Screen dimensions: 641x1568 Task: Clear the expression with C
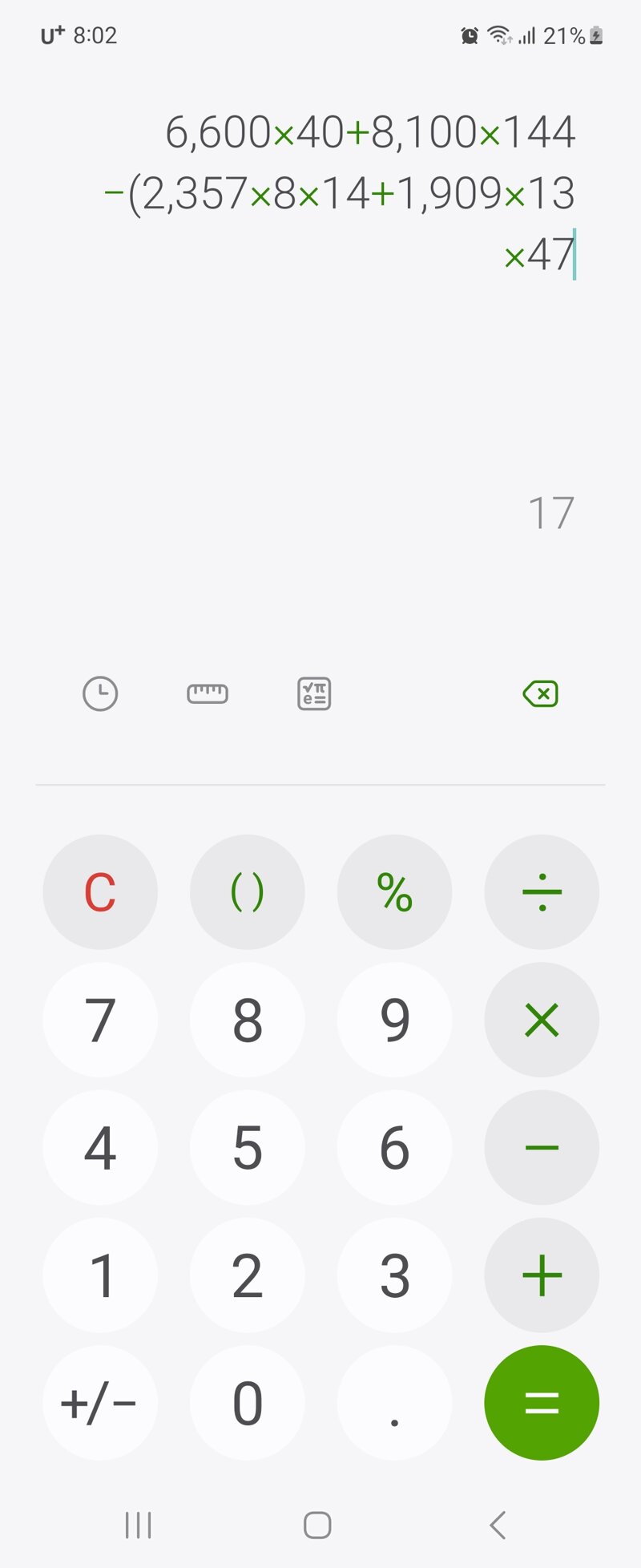100,892
